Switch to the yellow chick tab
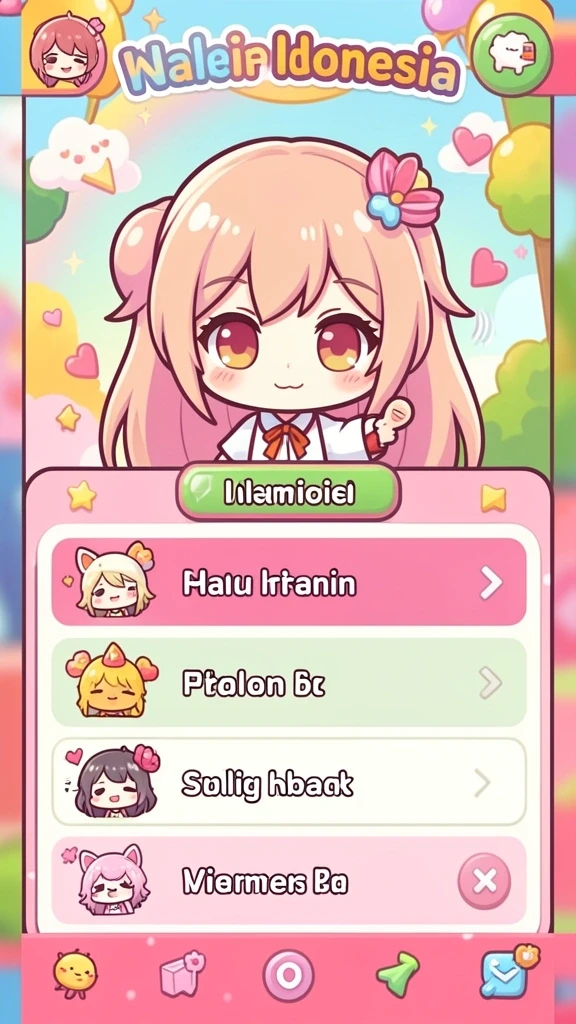Screen dimensions: 576x1024 pos(74,974)
